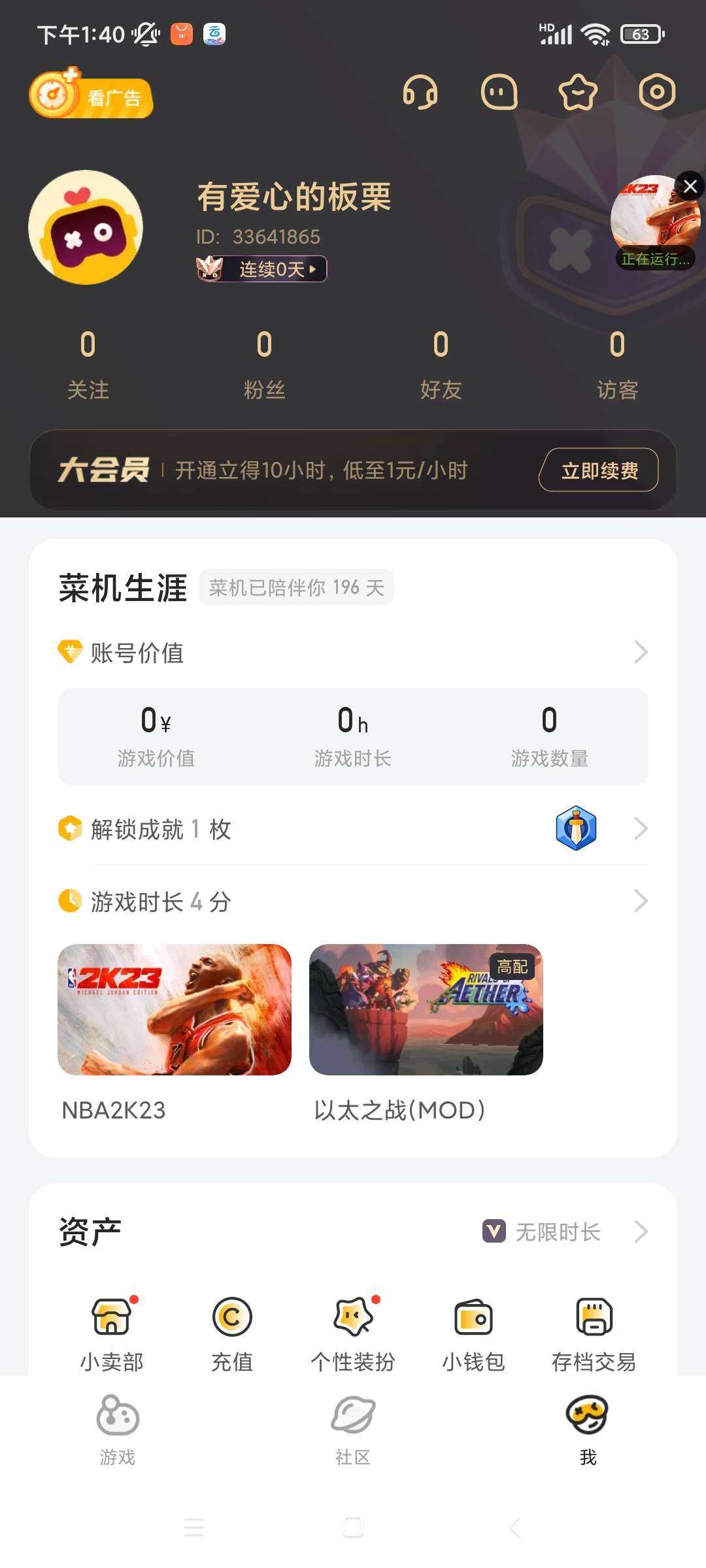Tap 立即续费 to renew membership
The image size is (706, 1568).
tap(599, 470)
